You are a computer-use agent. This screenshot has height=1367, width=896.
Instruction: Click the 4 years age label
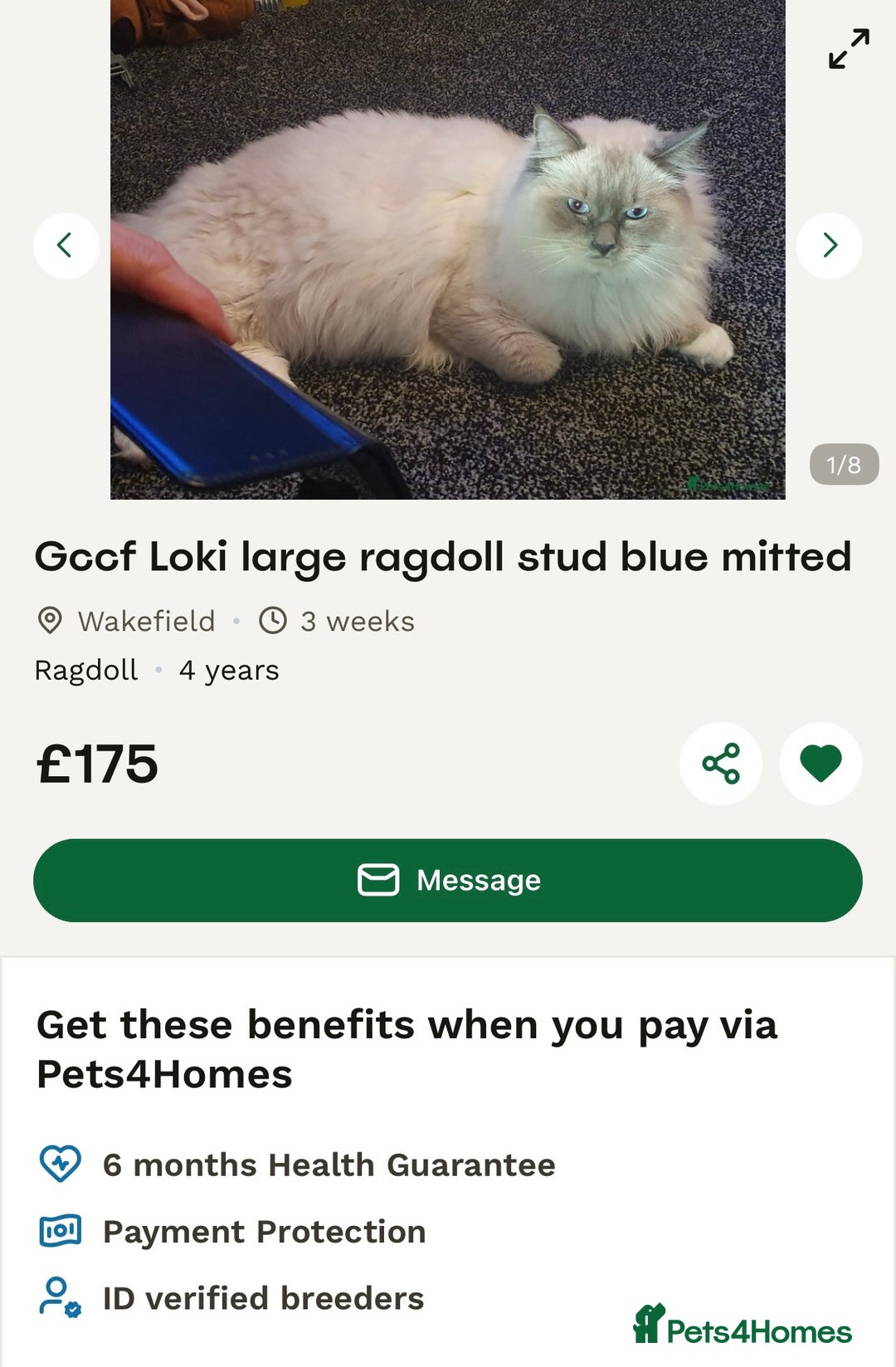tap(229, 669)
